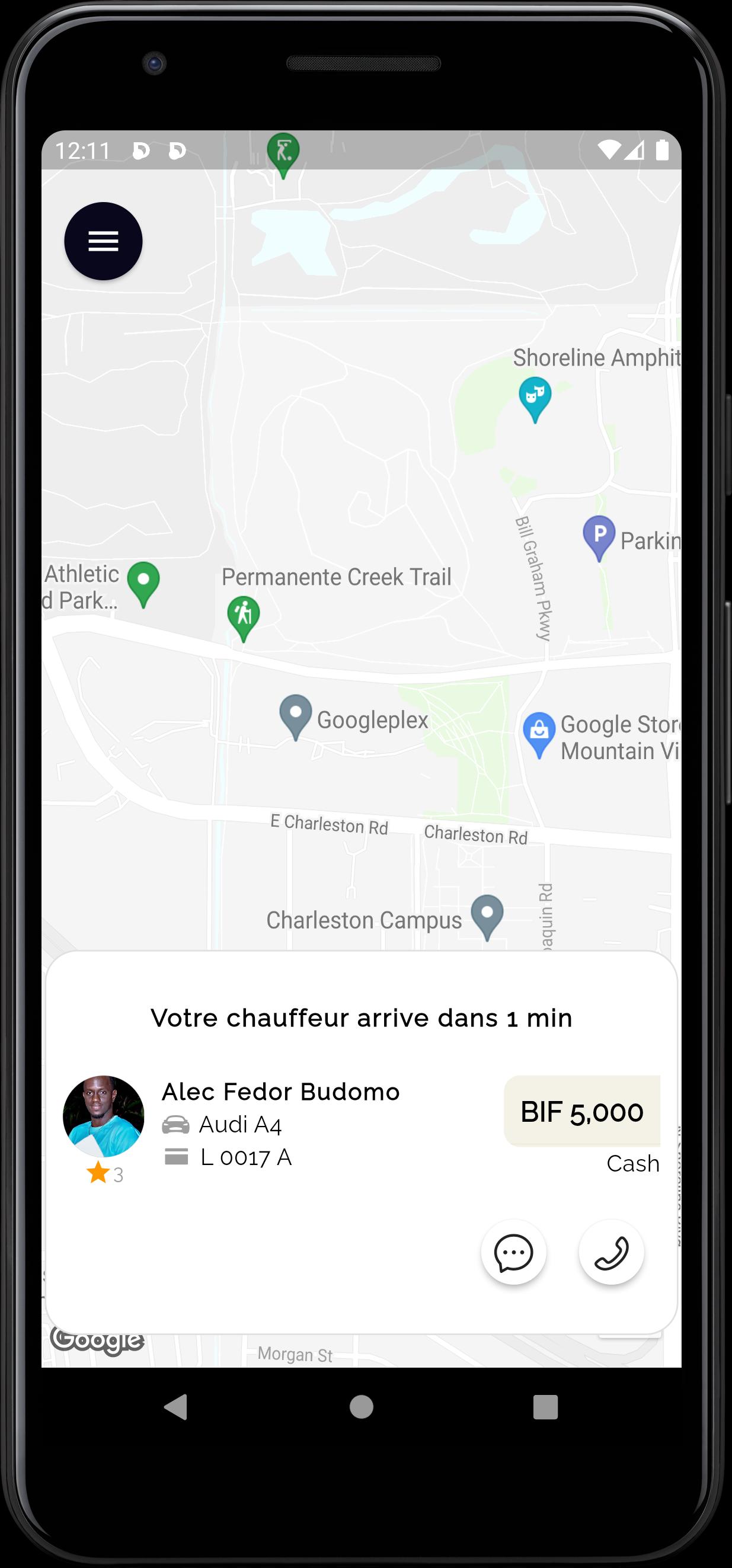Open the hamburger menu drawer
The width and height of the screenshot is (732, 1568).
pyautogui.click(x=104, y=241)
